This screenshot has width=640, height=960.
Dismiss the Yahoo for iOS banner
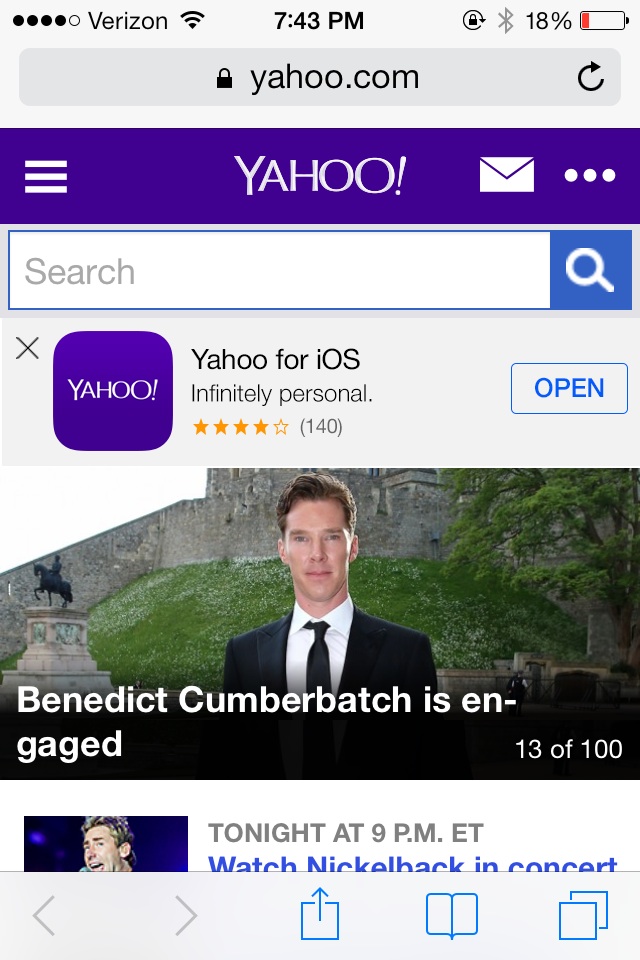coord(28,348)
